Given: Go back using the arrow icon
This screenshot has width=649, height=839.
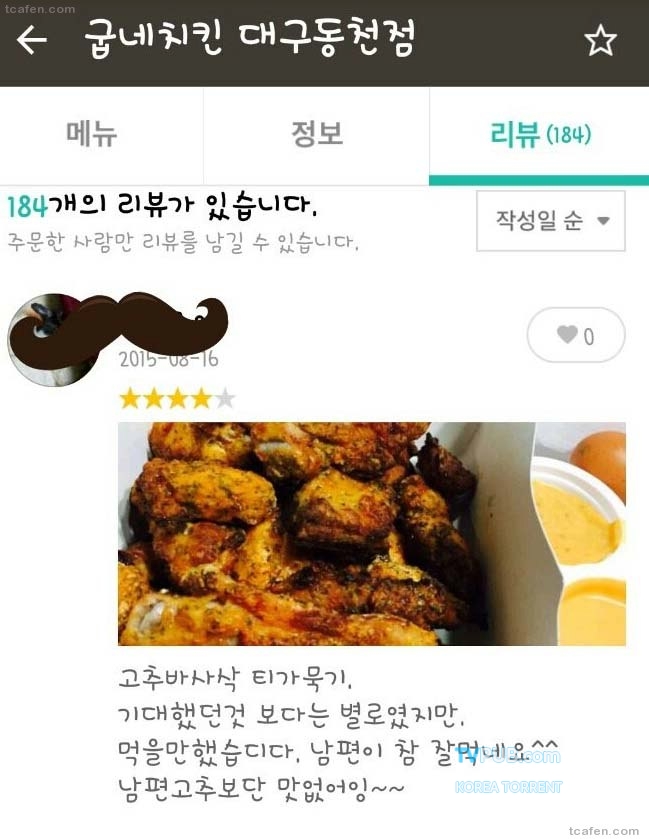Looking at the screenshot, I should point(32,41).
